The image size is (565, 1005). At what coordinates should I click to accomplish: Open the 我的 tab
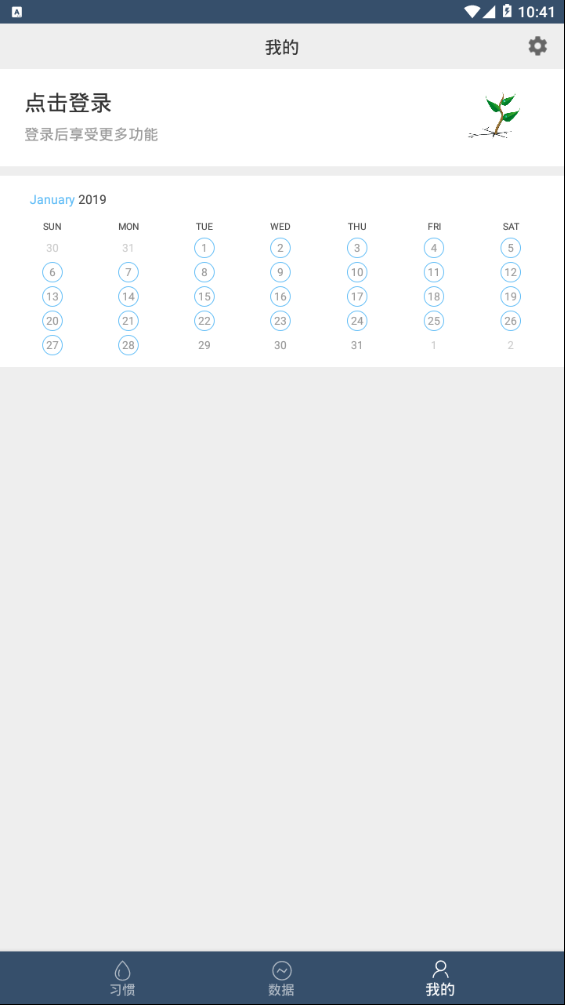tap(440, 978)
